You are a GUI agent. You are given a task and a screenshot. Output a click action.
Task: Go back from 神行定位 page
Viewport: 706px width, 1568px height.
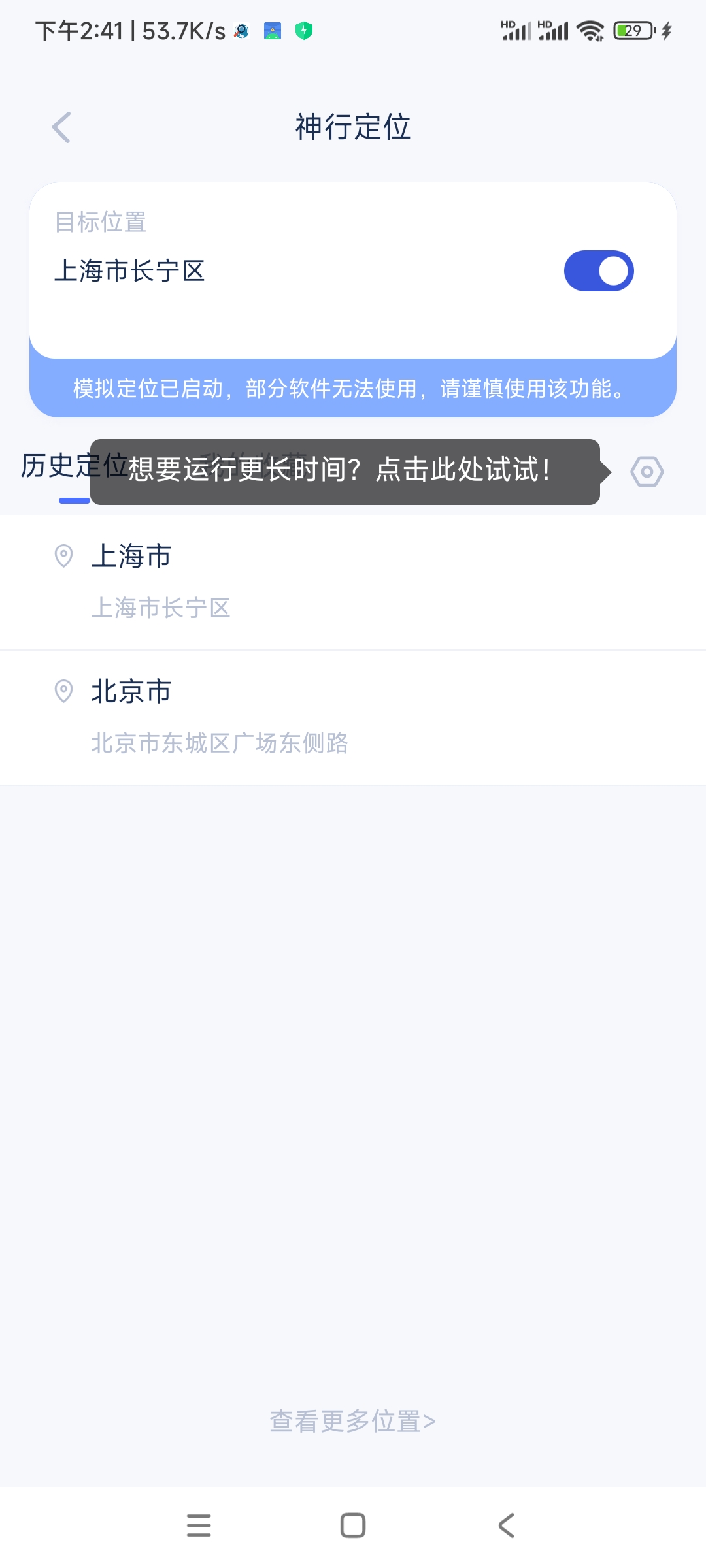pyautogui.click(x=61, y=127)
